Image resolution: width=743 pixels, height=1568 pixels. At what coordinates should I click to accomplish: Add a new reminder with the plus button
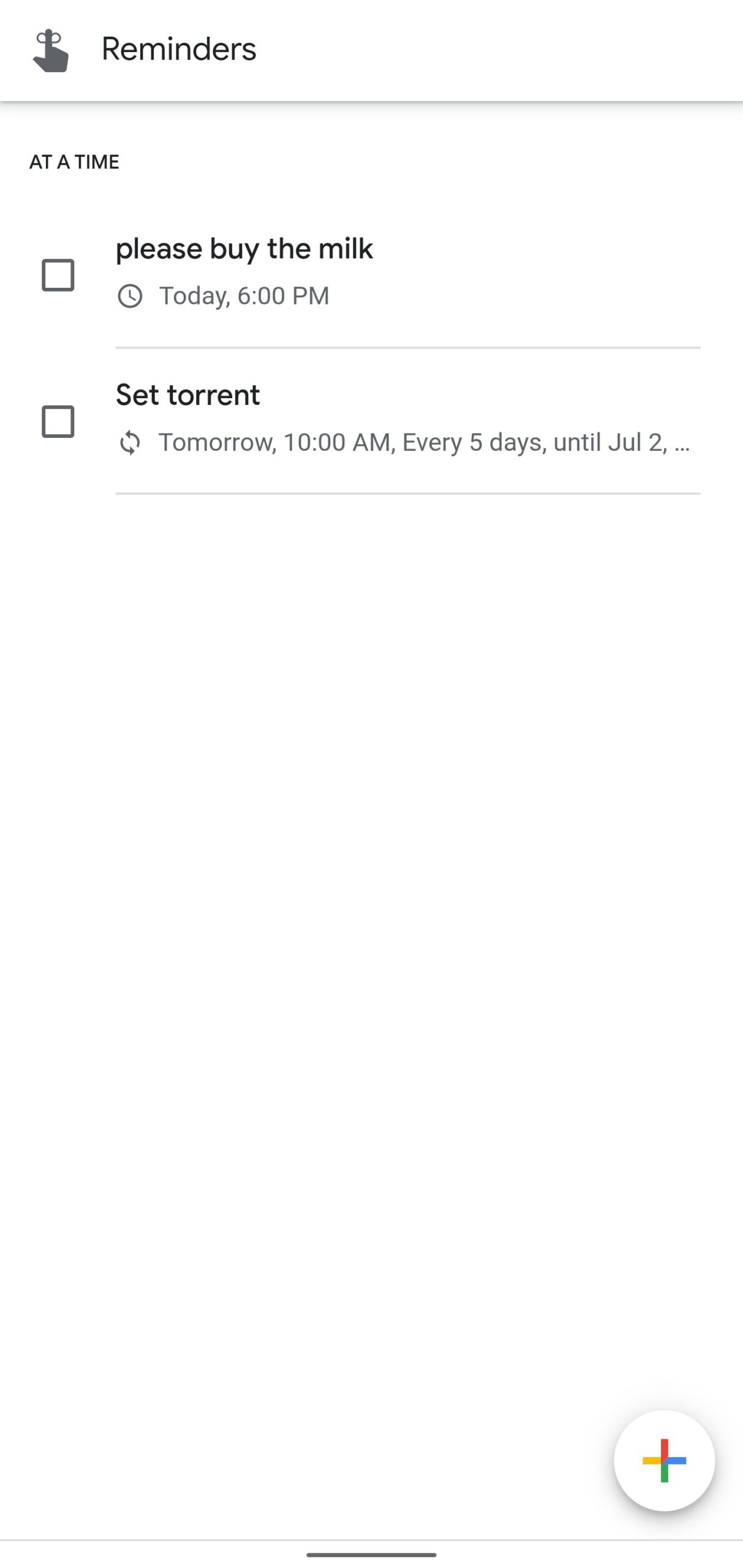664,1460
